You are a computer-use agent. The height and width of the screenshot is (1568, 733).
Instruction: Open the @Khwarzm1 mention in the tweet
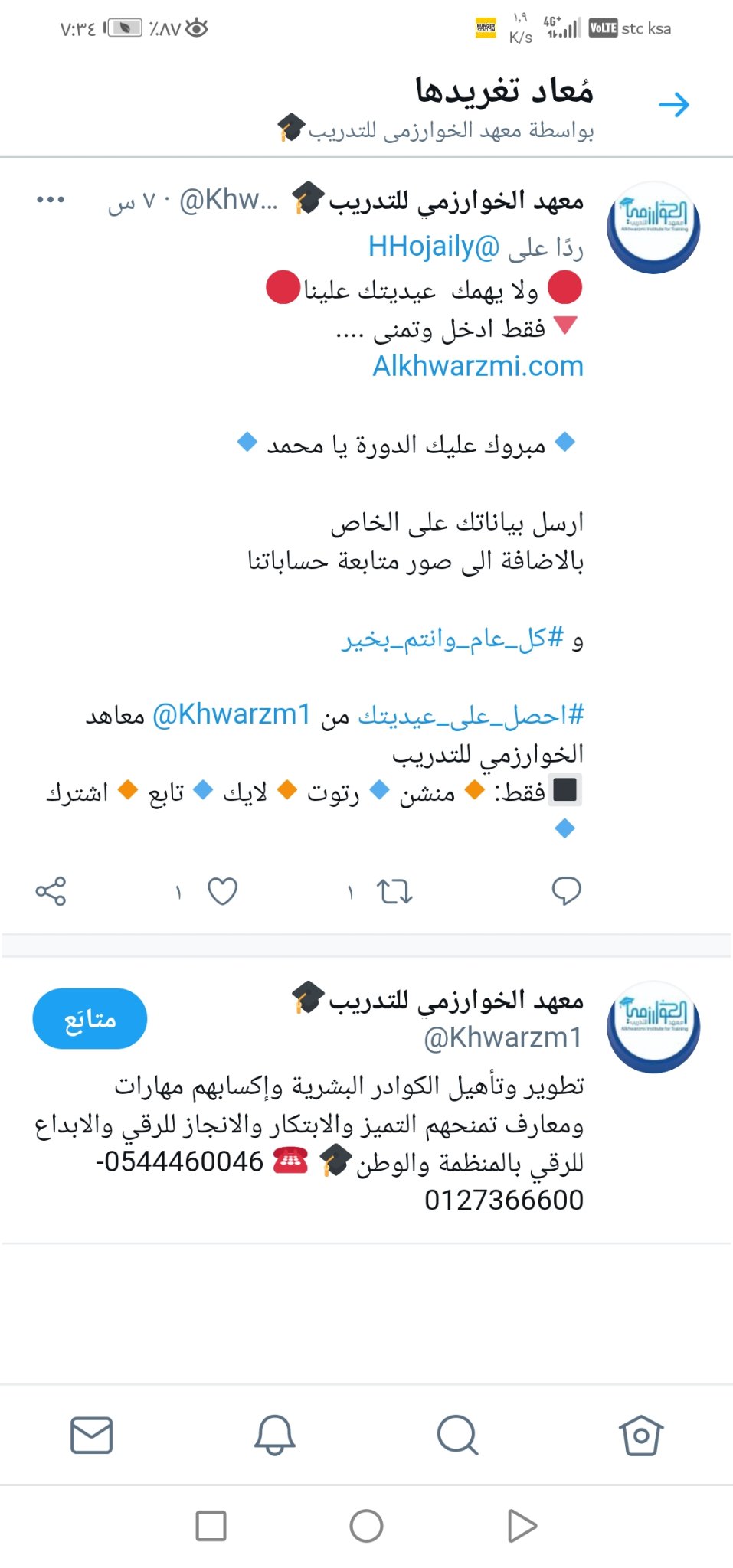tap(232, 715)
